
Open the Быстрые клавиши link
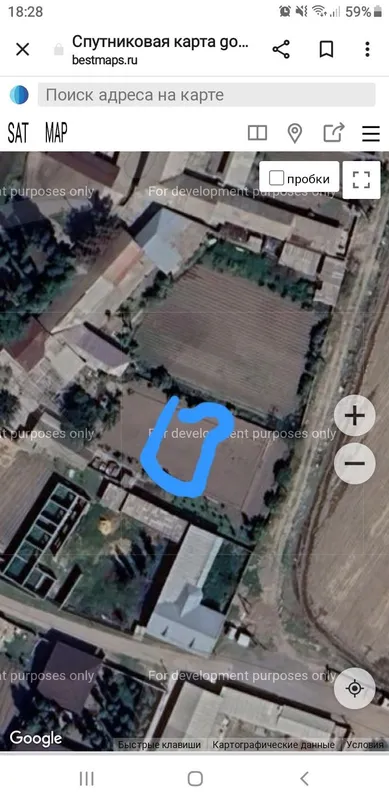159,745
